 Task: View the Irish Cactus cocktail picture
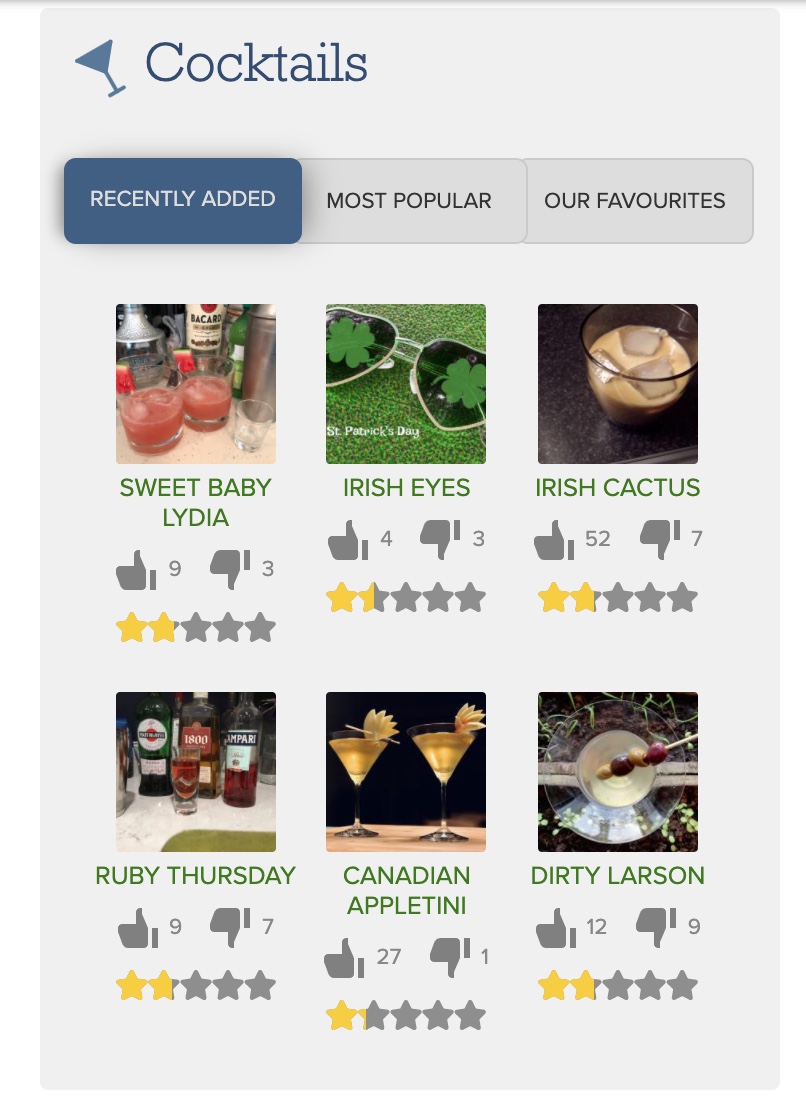[x=618, y=384]
